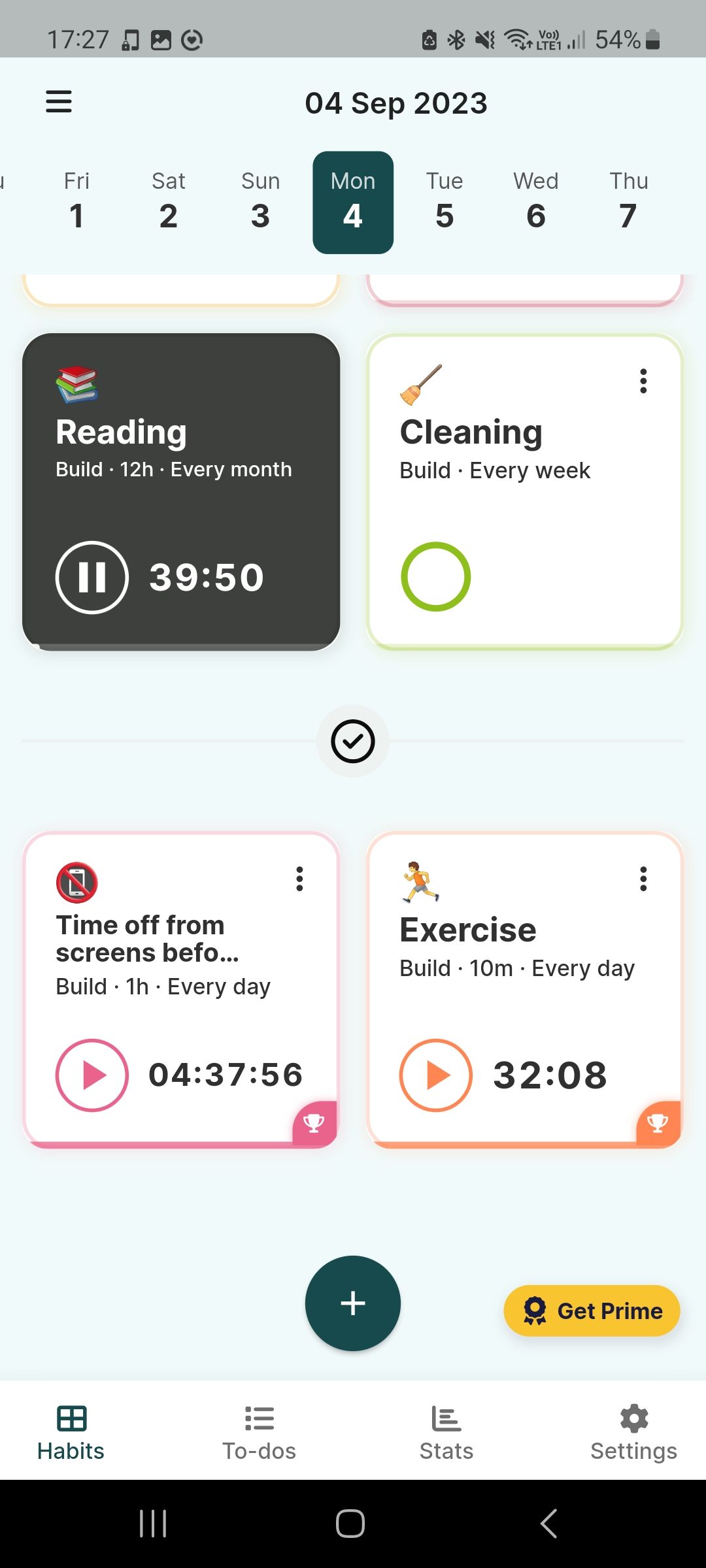
Task: Tap the checkmark divider between habit sections
Action: (352, 740)
